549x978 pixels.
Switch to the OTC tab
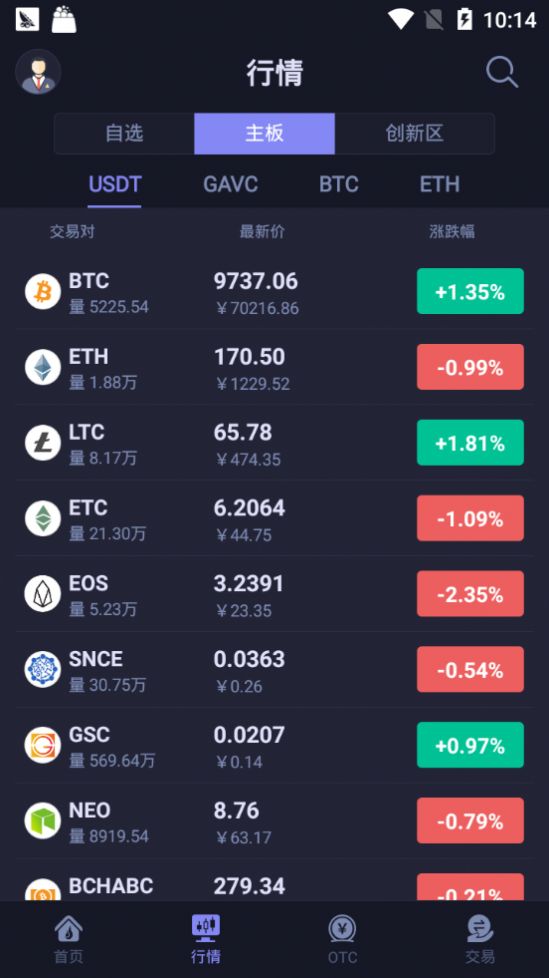point(343,940)
